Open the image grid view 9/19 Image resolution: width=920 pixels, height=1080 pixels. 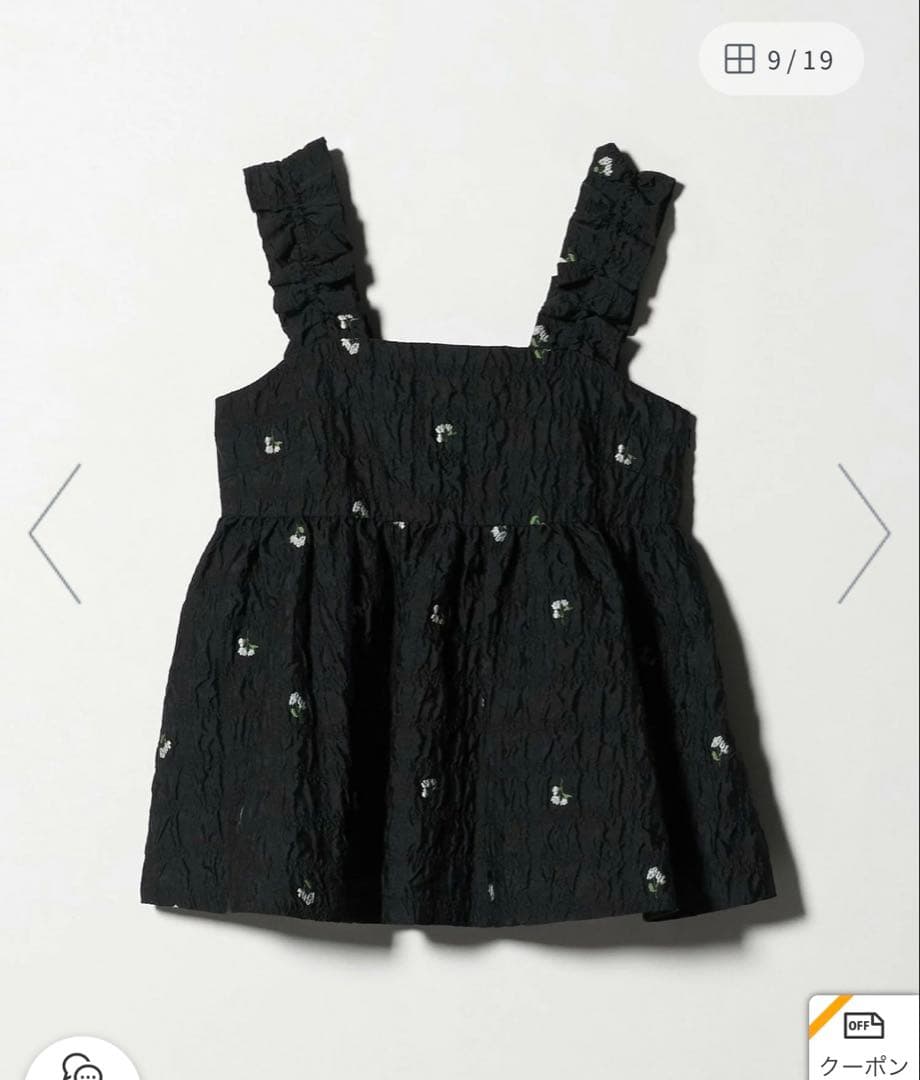click(x=779, y=60)
